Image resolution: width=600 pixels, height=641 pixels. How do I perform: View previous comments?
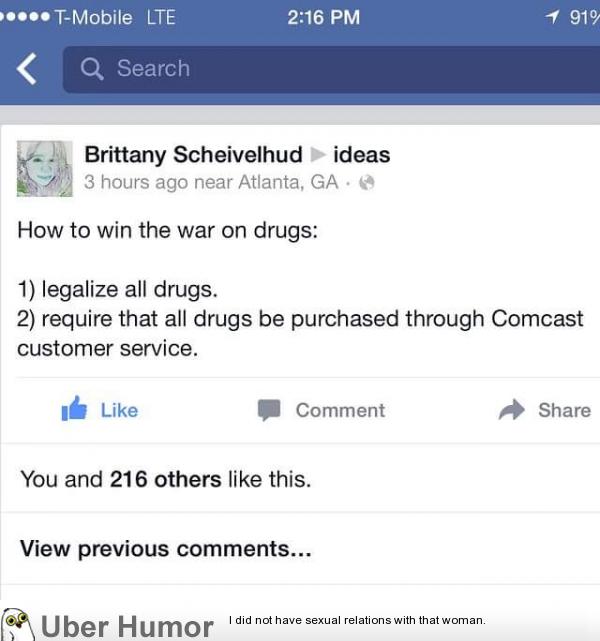(x=166, y=548)
